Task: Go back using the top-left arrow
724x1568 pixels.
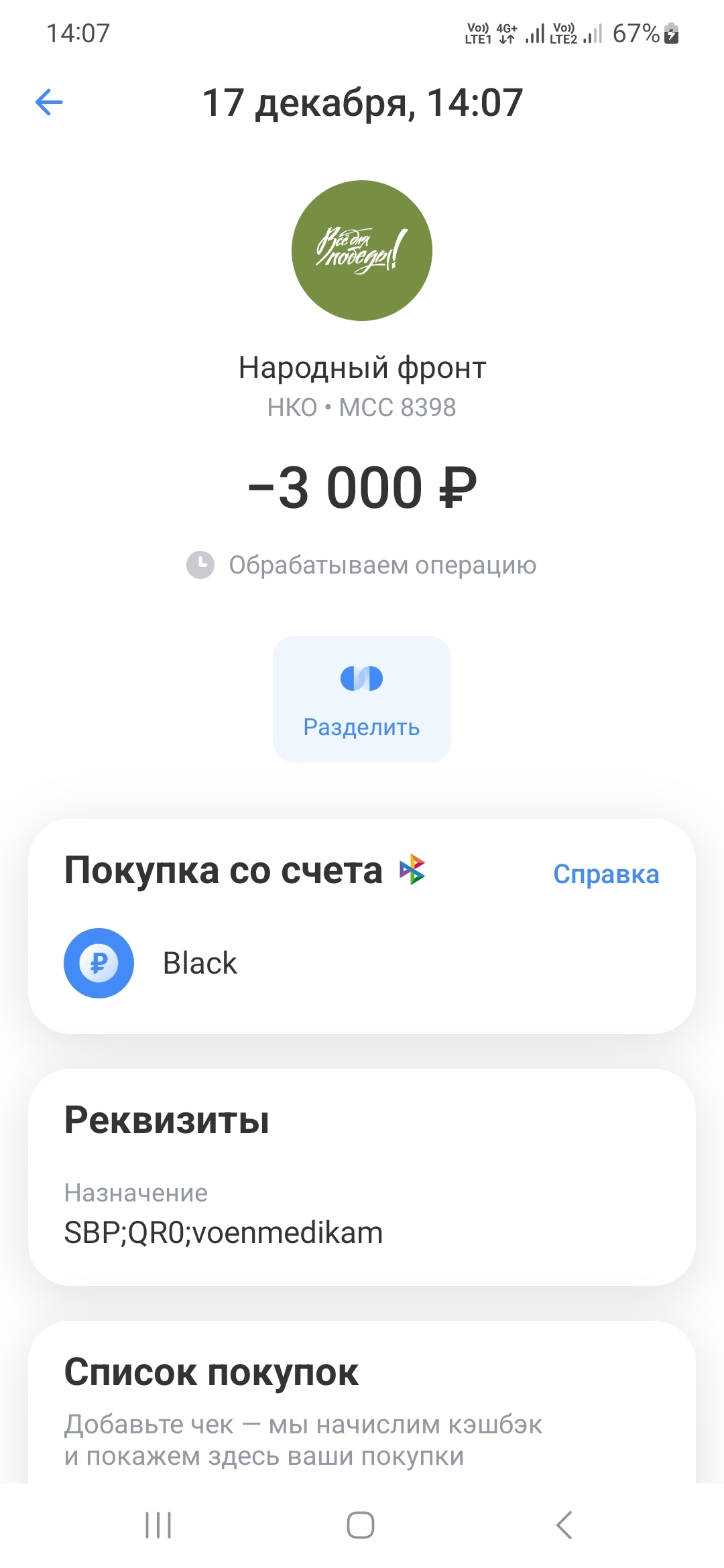Action: click(x=49, y=103)
